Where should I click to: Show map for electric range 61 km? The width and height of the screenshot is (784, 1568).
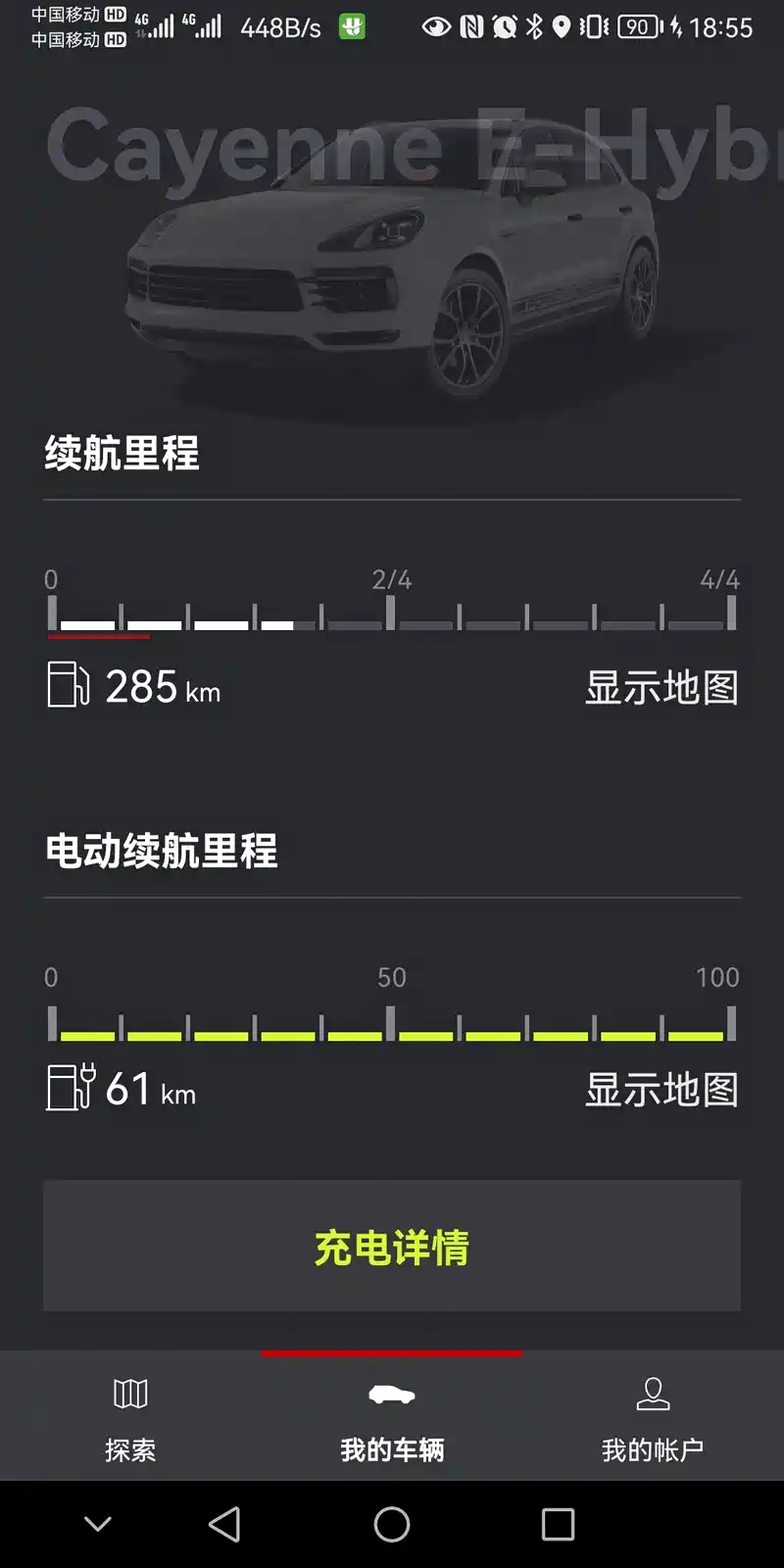pyautogui.click(x=661, y=1090)
